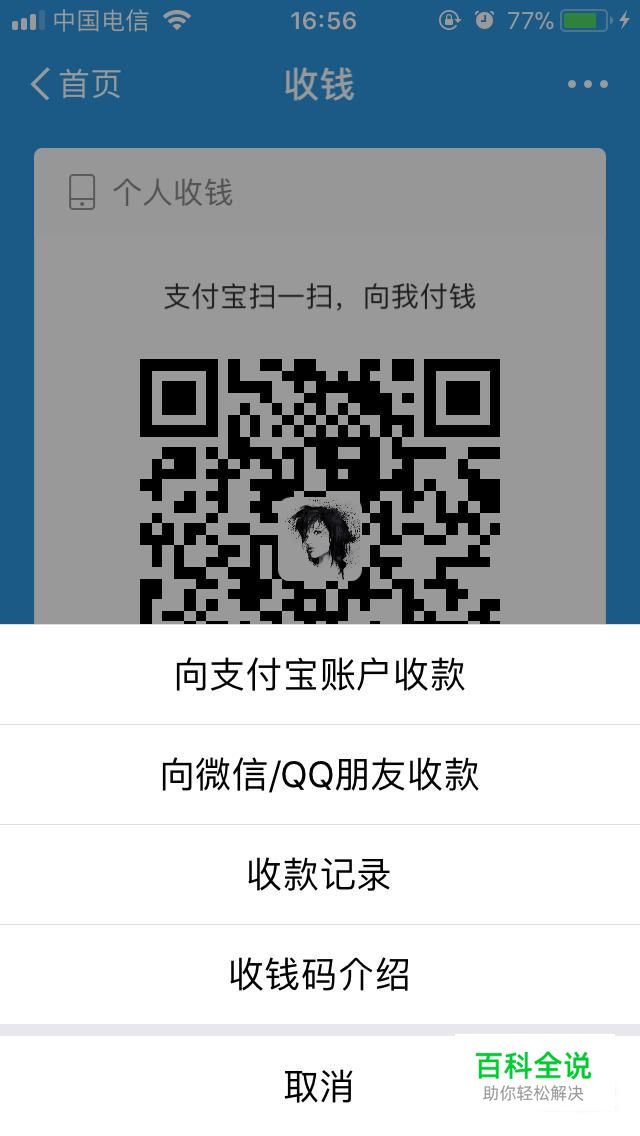Dismiss the sheet with 取消
The width and height of the screenshot is (640, 1136).
pos(320,1085)
